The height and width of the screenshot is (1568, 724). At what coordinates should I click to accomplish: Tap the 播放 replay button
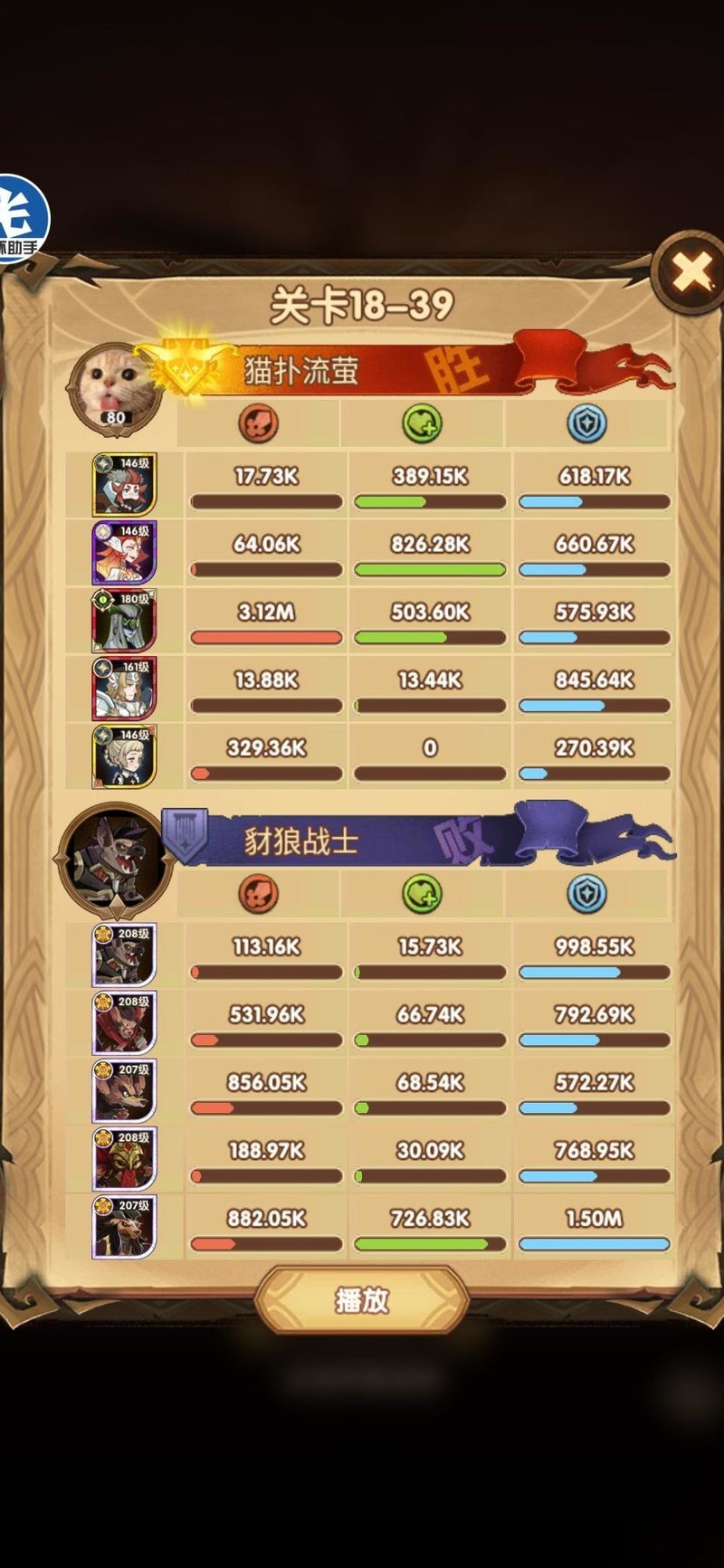(362, 1300)
